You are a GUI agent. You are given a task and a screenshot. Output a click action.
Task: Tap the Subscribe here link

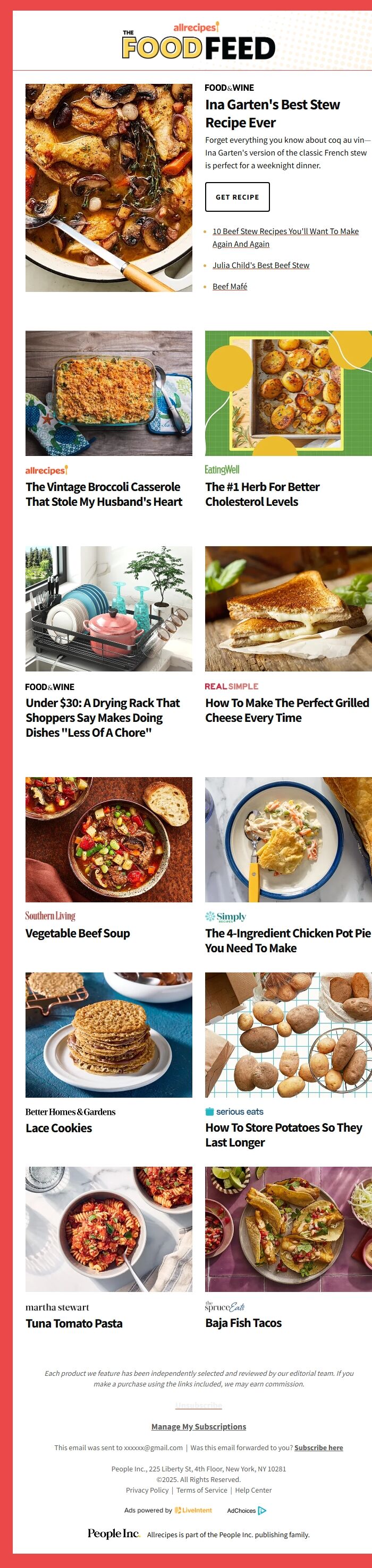pos(318,1448)
